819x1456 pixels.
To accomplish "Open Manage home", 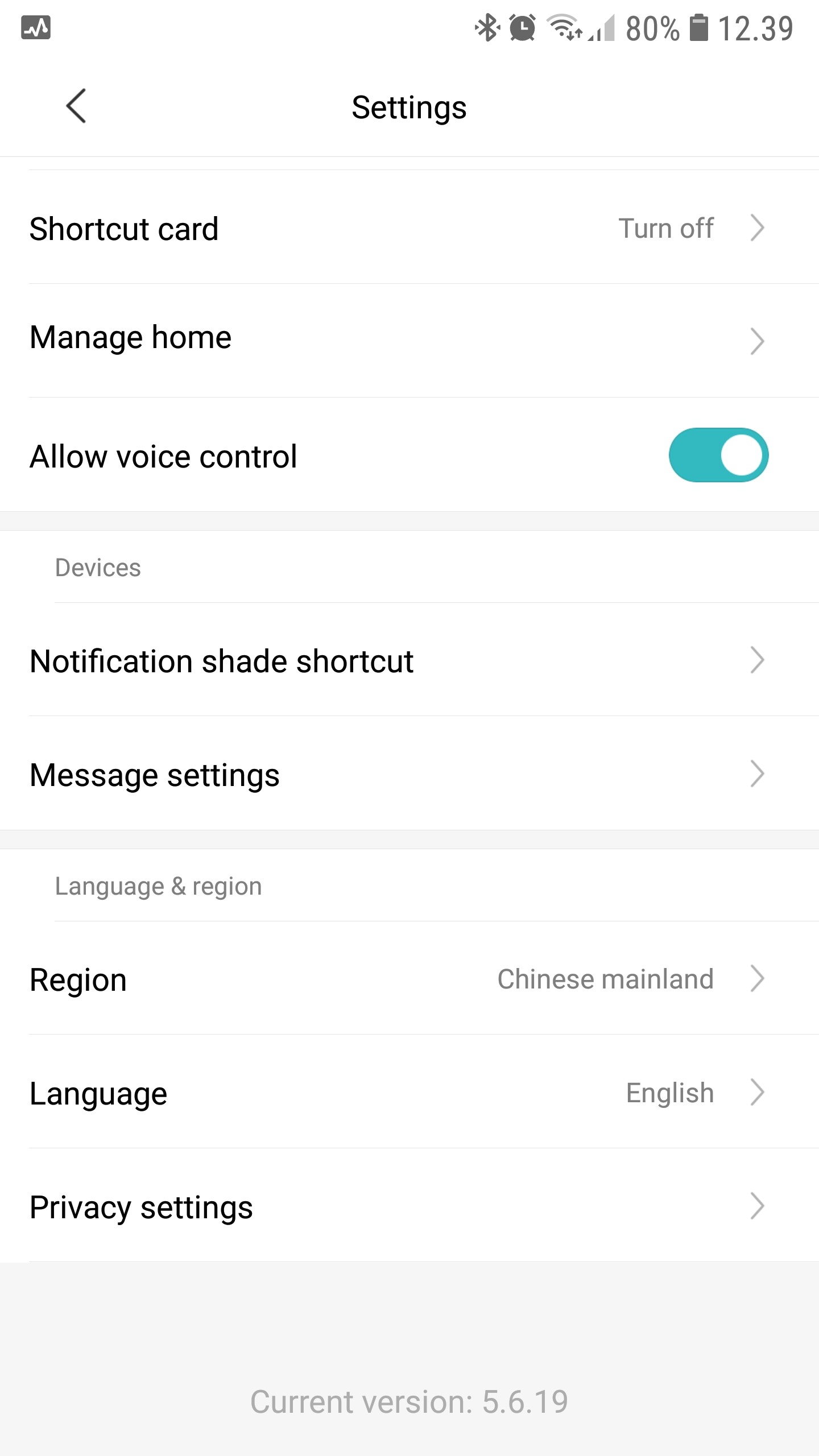I will pyautogui.click(x=409, y=339).
